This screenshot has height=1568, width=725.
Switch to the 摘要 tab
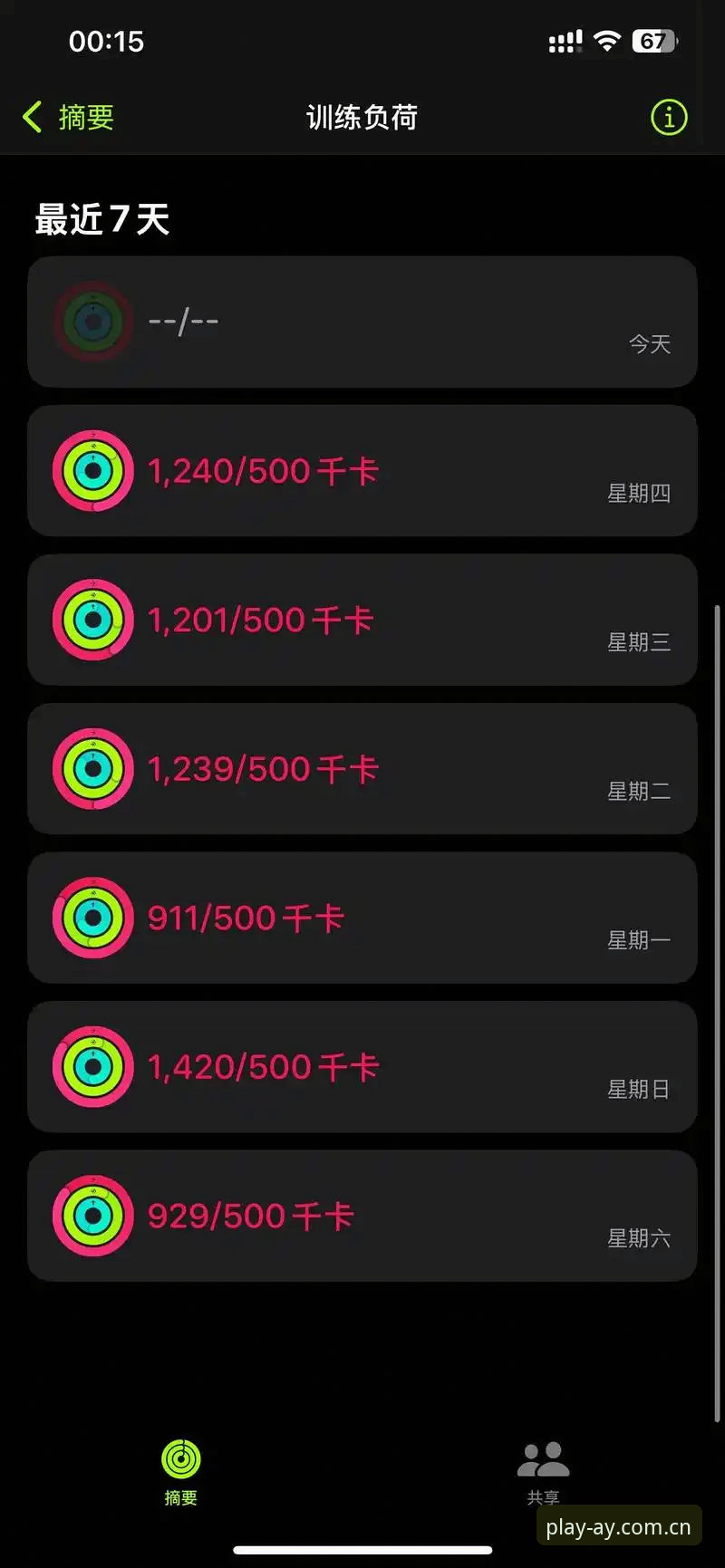point(181,1472)
